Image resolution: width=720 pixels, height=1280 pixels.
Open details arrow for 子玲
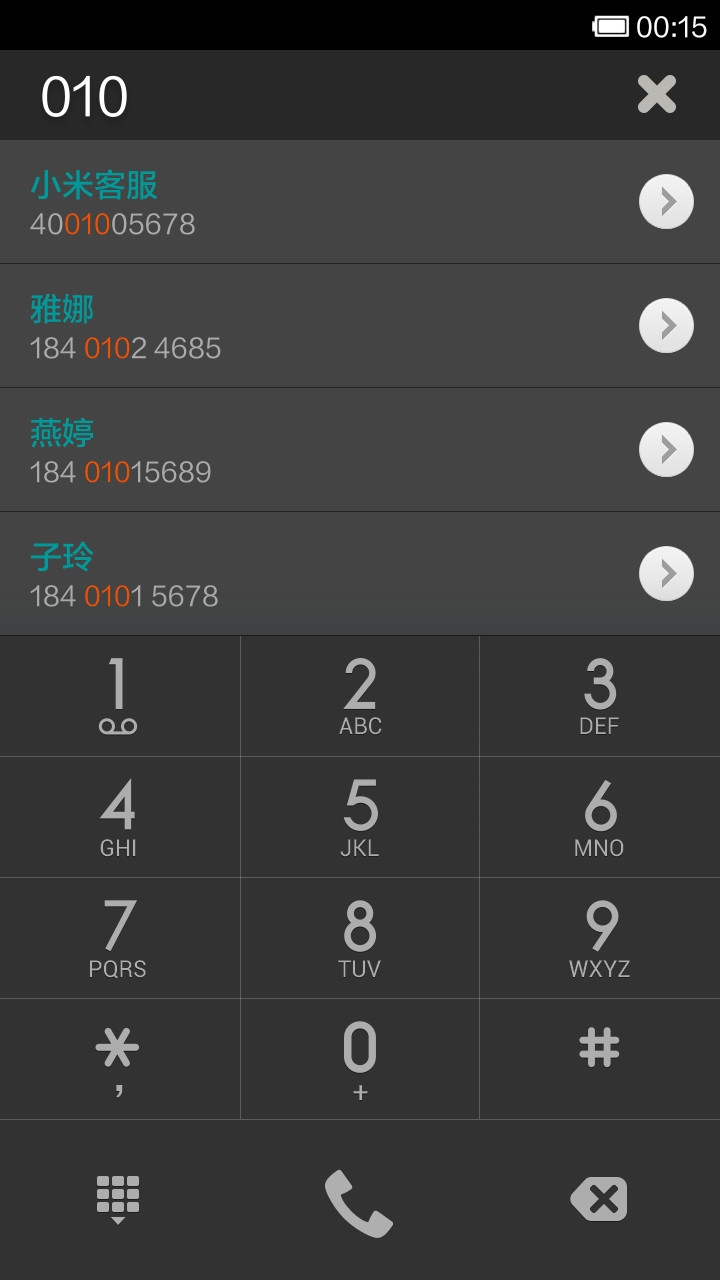pos(666,574)
